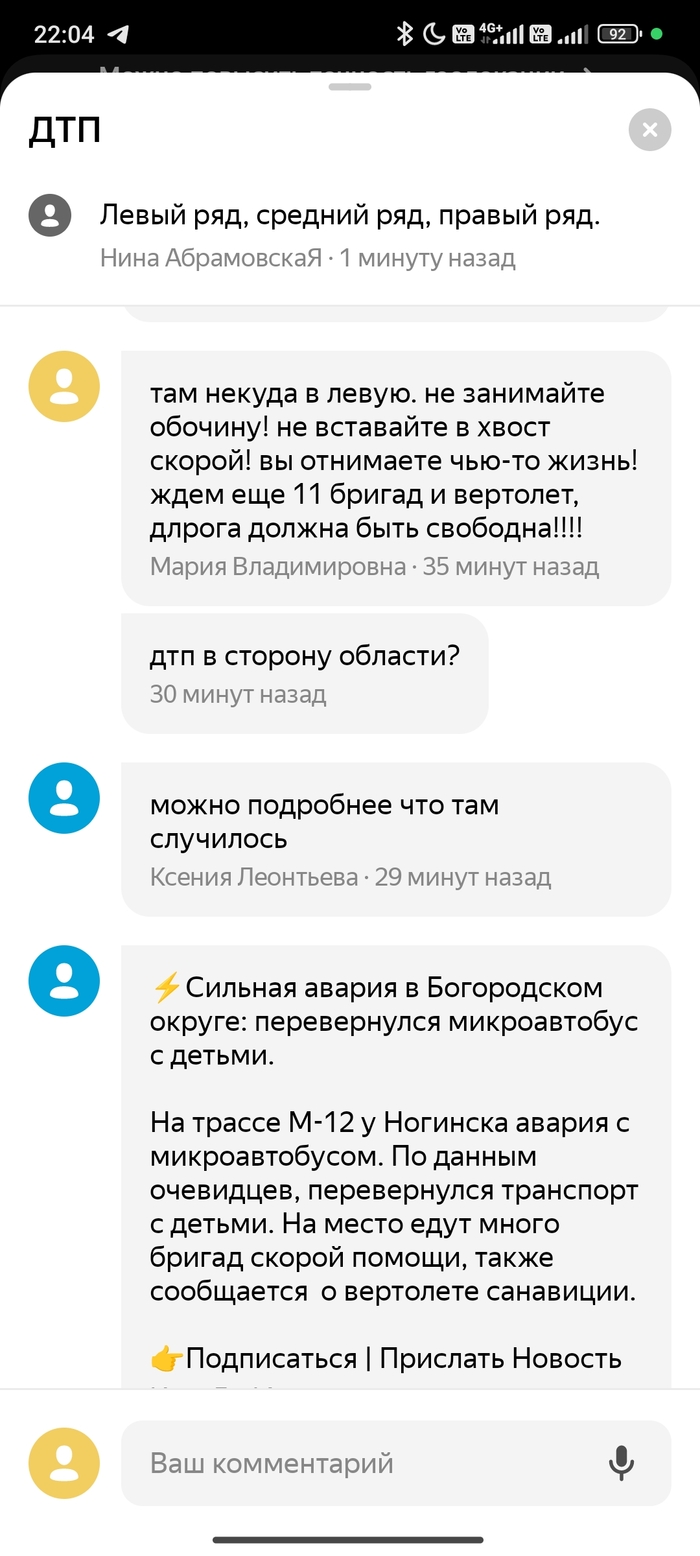Tap Подписаться link in the accident post
700x1556 pixels.
click(x=271, y=1358)
